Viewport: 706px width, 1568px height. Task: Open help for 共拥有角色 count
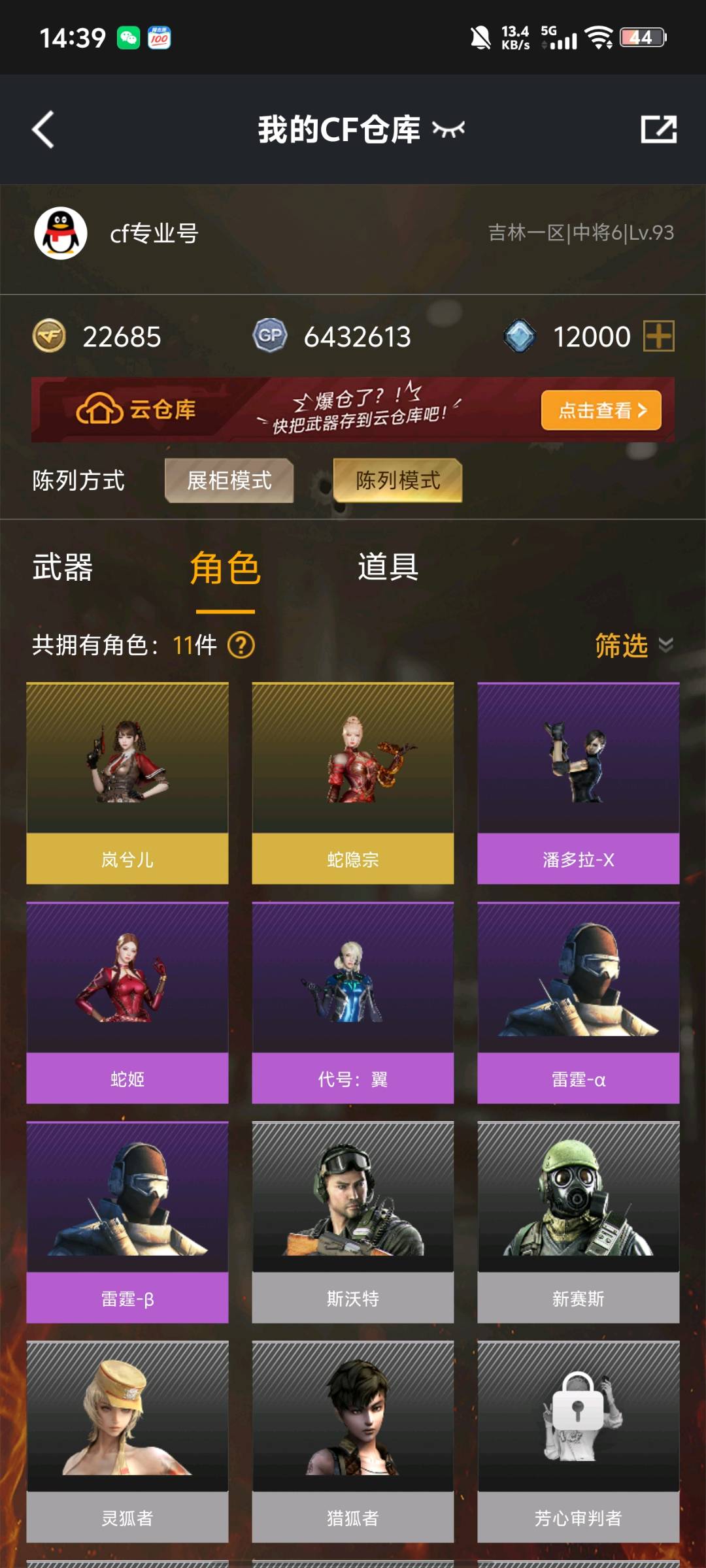point(241,645)
